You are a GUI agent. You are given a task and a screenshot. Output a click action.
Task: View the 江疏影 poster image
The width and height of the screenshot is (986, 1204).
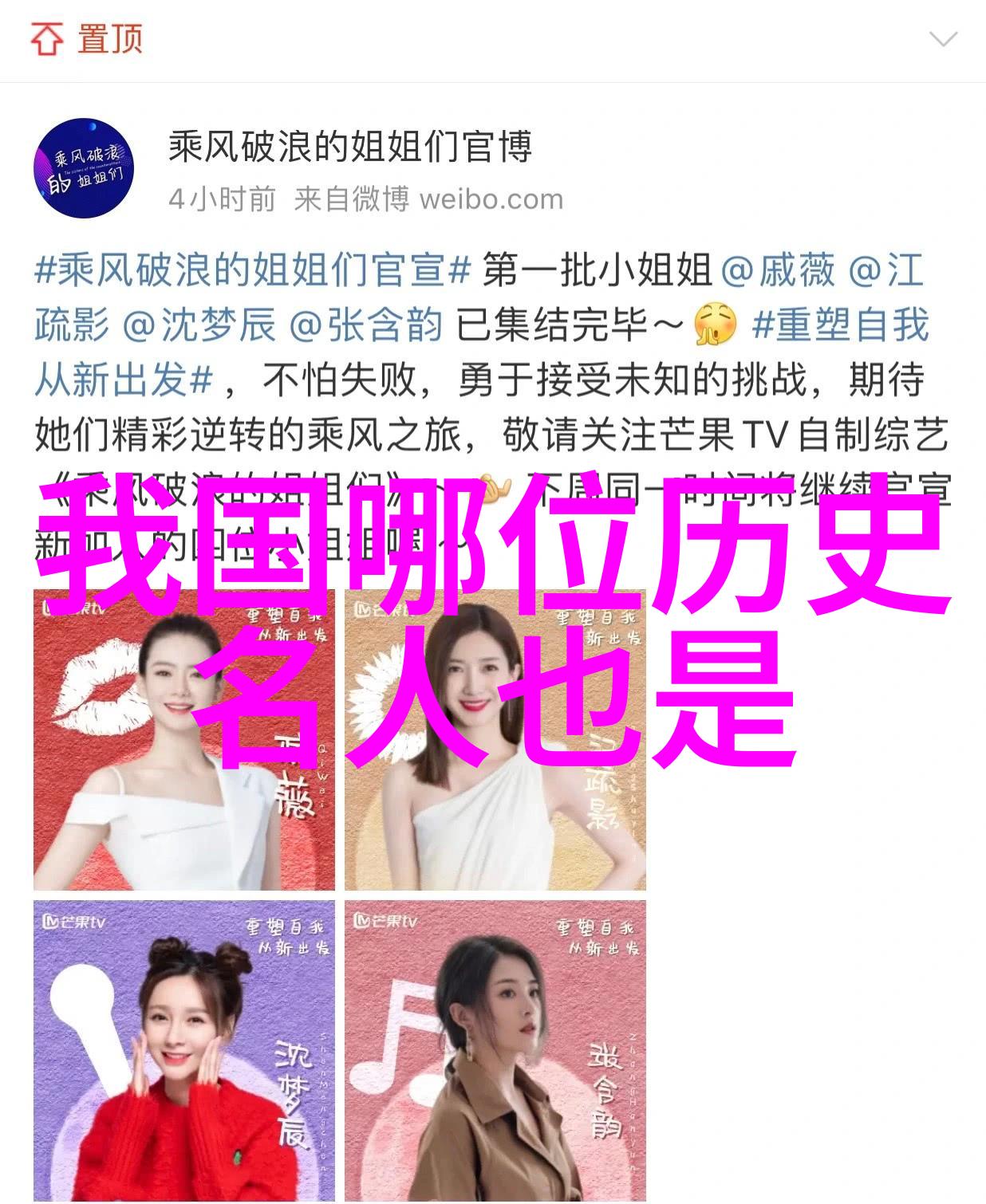pyautogui.click(x=495, y=797)
